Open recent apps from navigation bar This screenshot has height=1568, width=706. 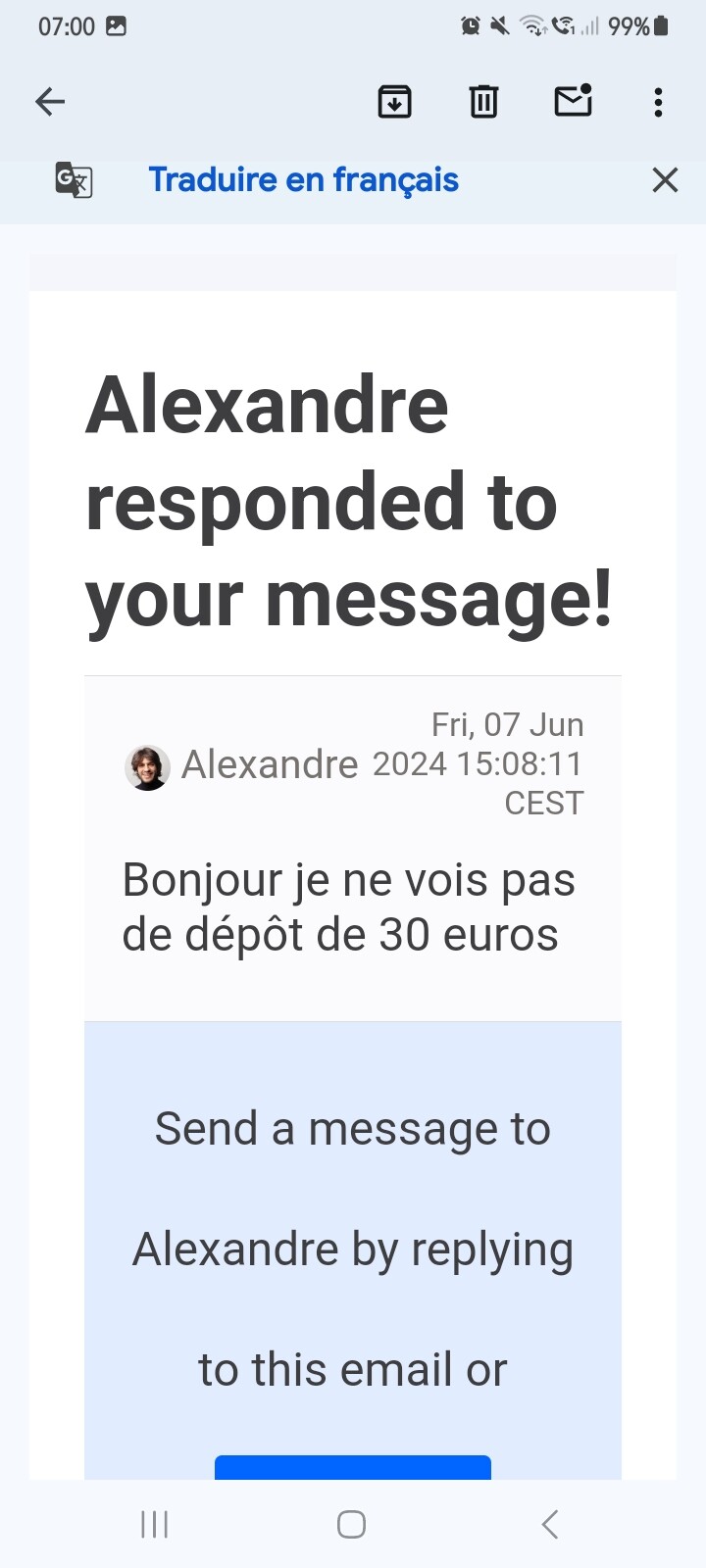tap(155, 1524)
